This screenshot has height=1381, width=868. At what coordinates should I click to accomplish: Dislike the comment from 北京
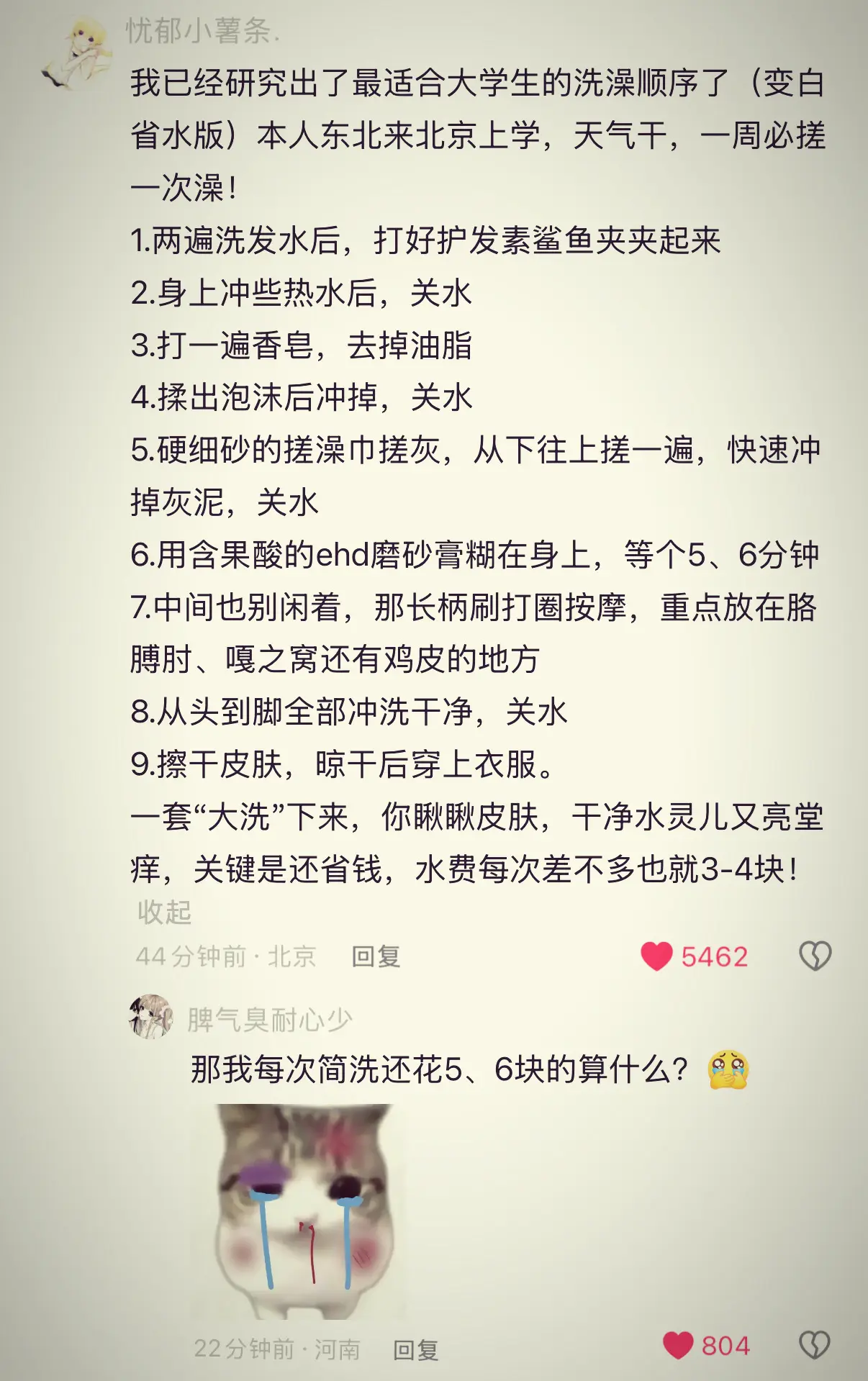[815, 956]
